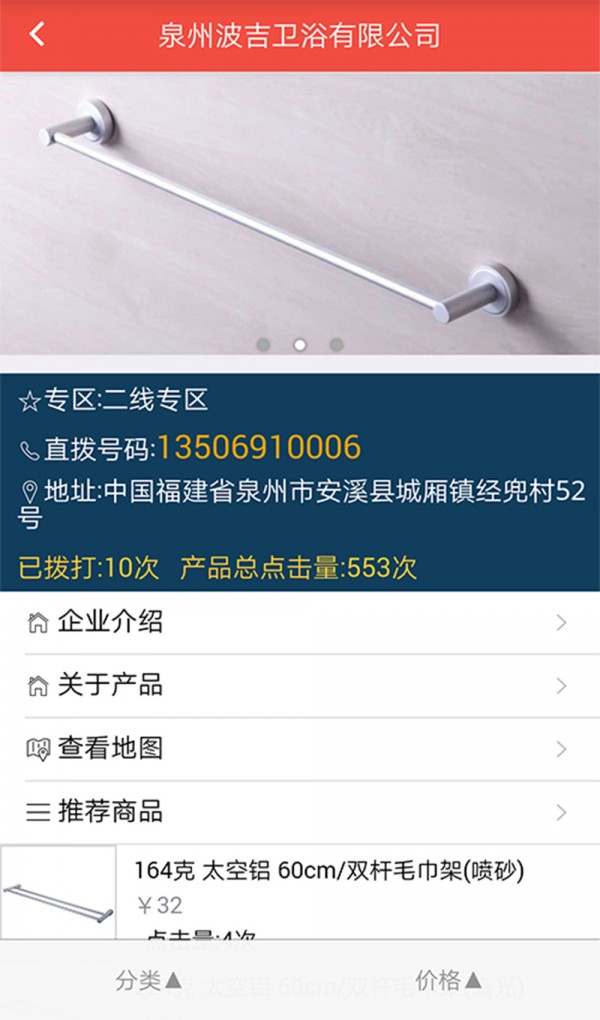This screenshot has width=600, height=1020.
Task: Open the 推荐商品 row
Action: (300, 811)
